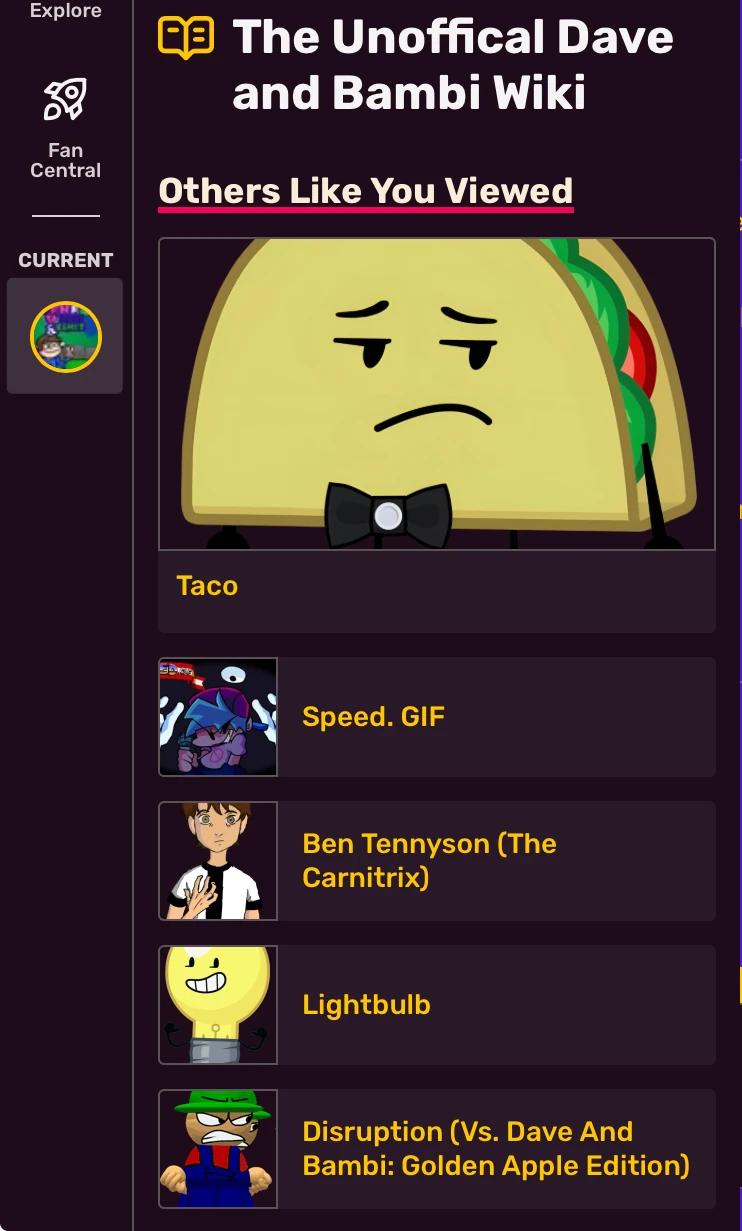The height and width of the screenshot is (1231, 742).
Task: Open the Taco article link
Action: pos(206,585)
